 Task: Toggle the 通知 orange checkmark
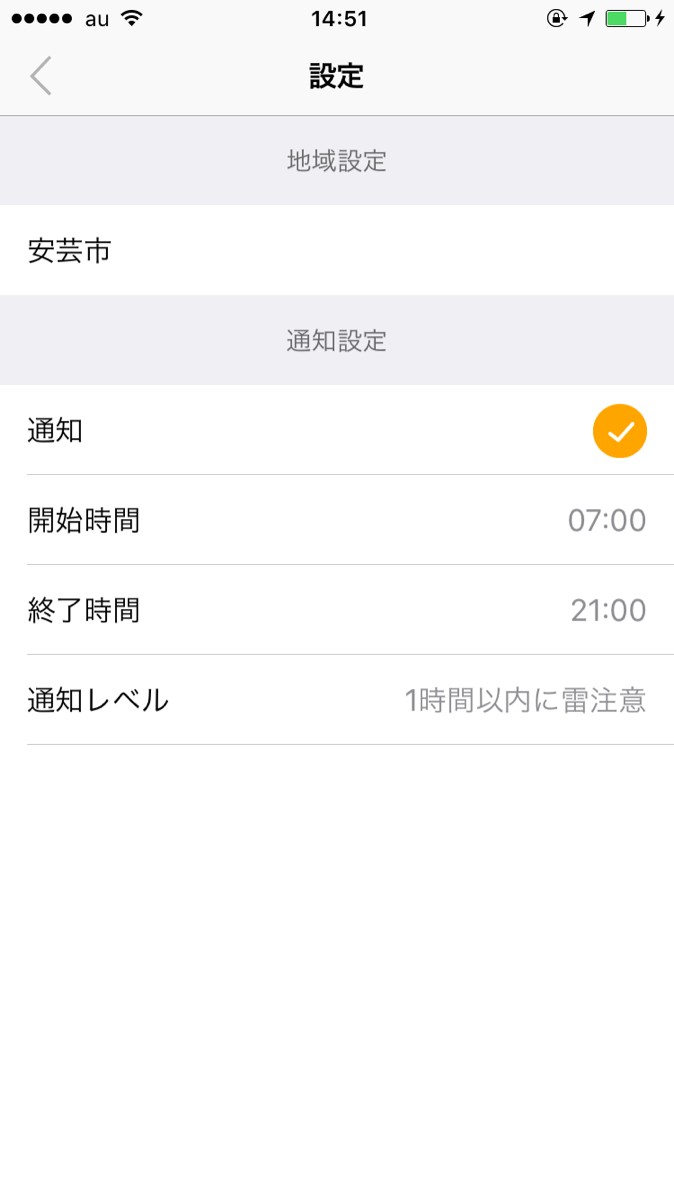point(619,431)
